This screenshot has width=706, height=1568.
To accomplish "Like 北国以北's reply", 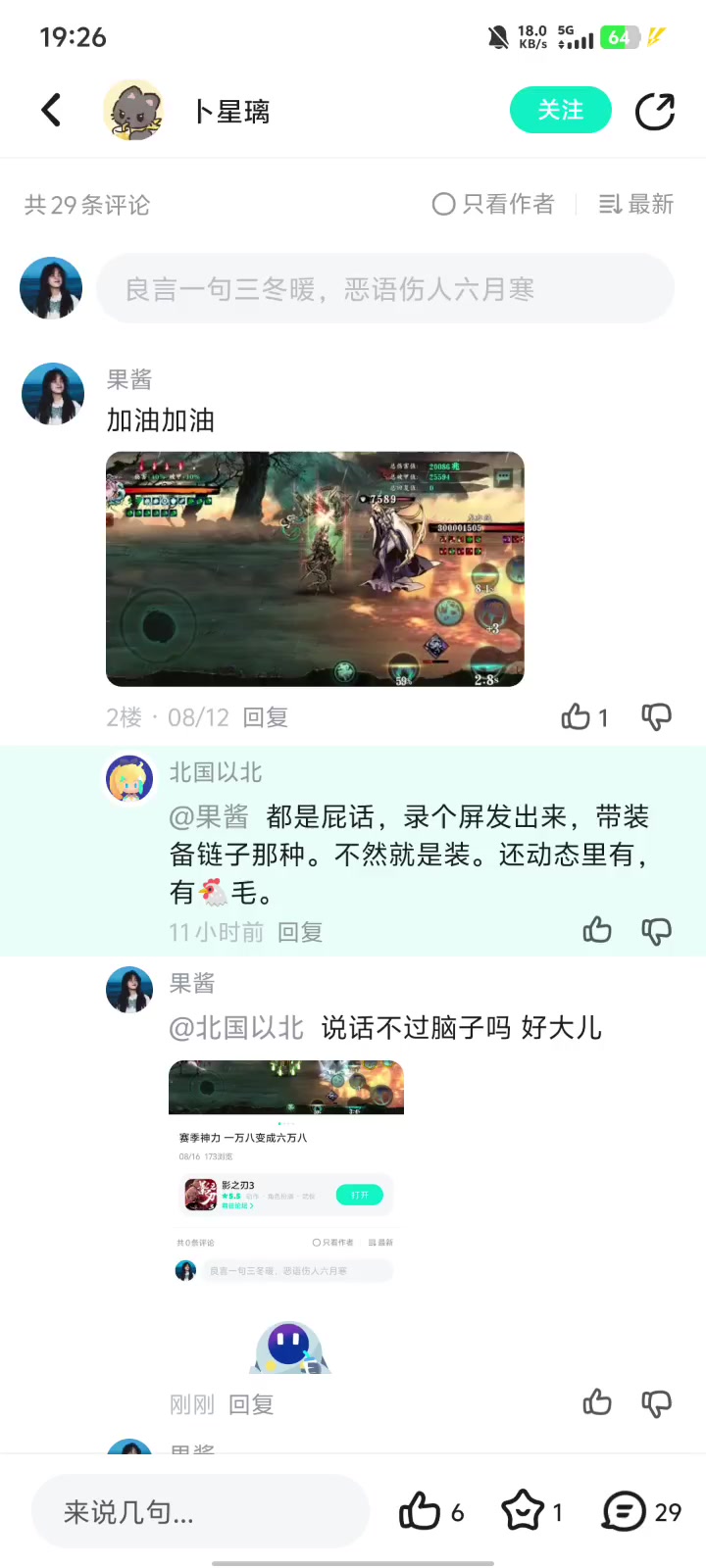I will [597, 930].
